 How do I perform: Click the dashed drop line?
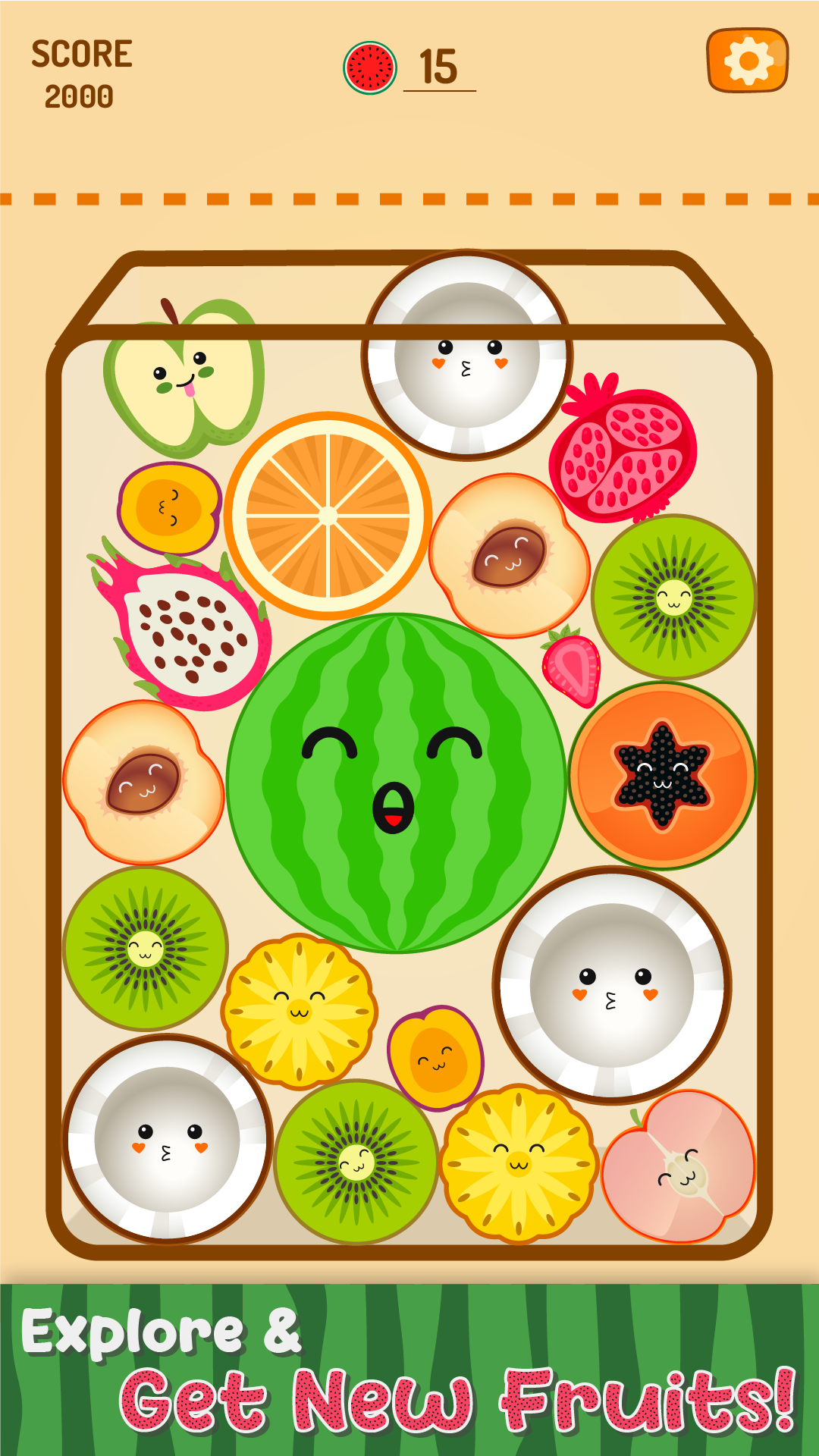[409, 199]
